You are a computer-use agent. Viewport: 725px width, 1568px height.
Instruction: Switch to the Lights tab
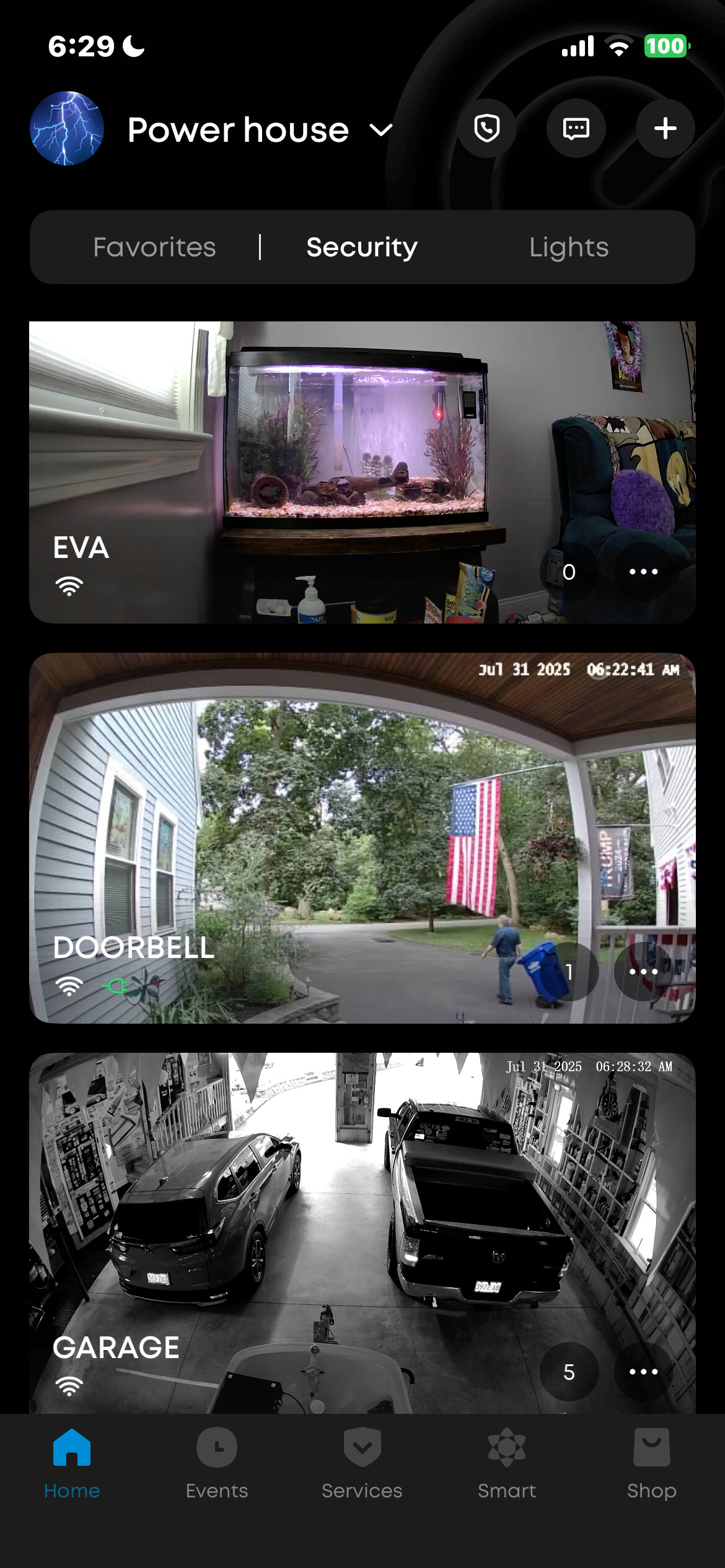(569, 247)
